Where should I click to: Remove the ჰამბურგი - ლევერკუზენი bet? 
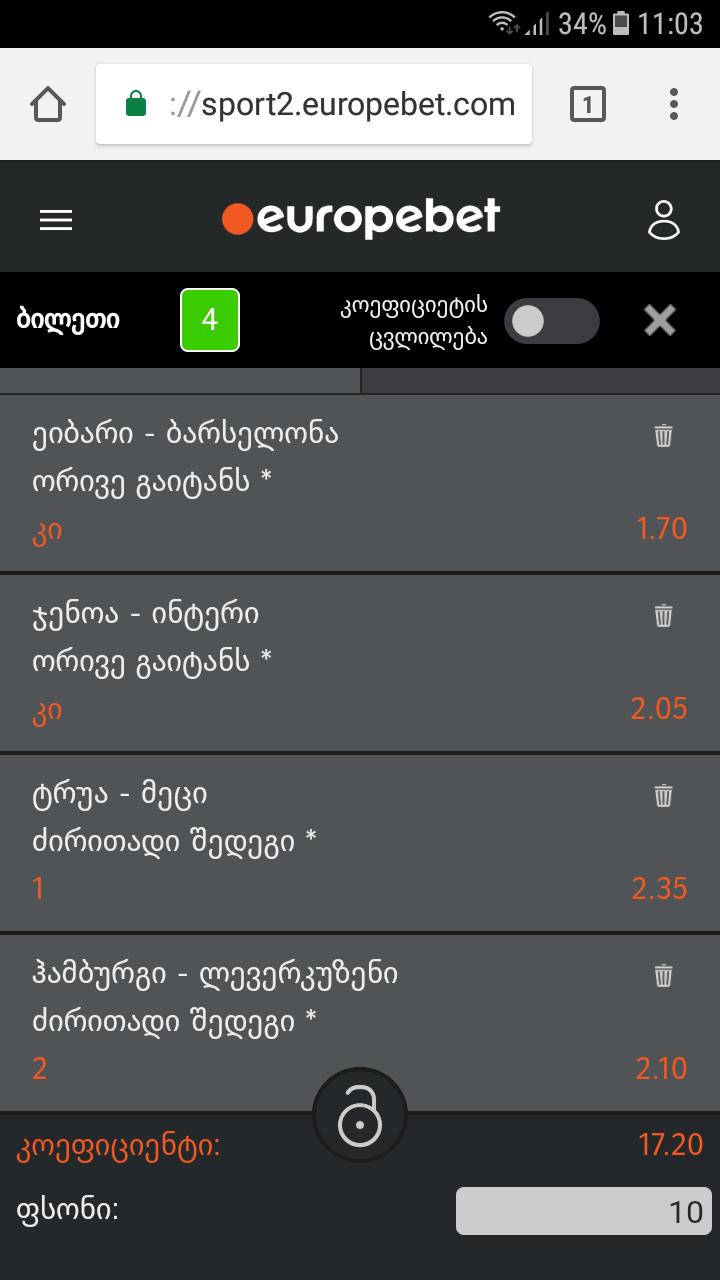coord(663,975)
